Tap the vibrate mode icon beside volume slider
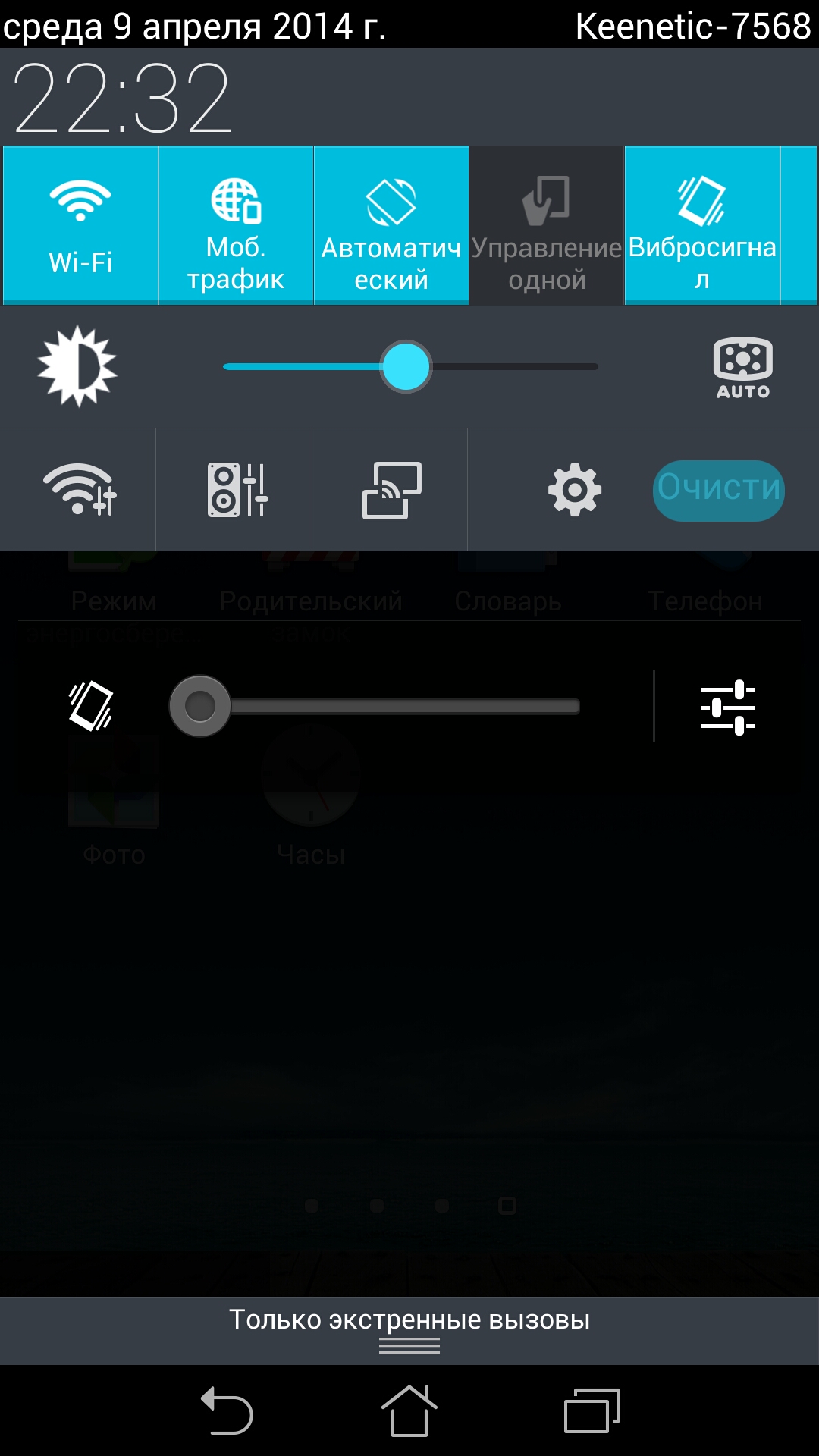819x1456 pixels. click(x=91, y=706)
